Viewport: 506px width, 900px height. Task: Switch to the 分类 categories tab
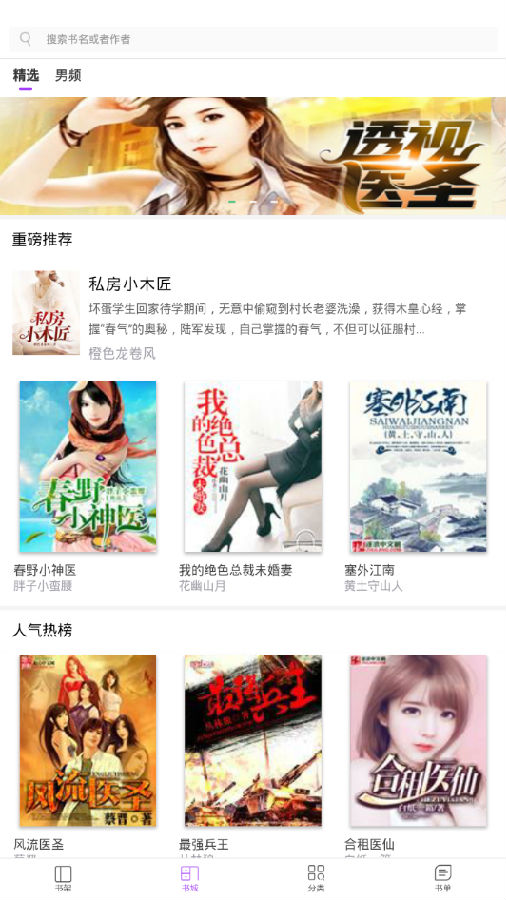click(x=316, y=879)
